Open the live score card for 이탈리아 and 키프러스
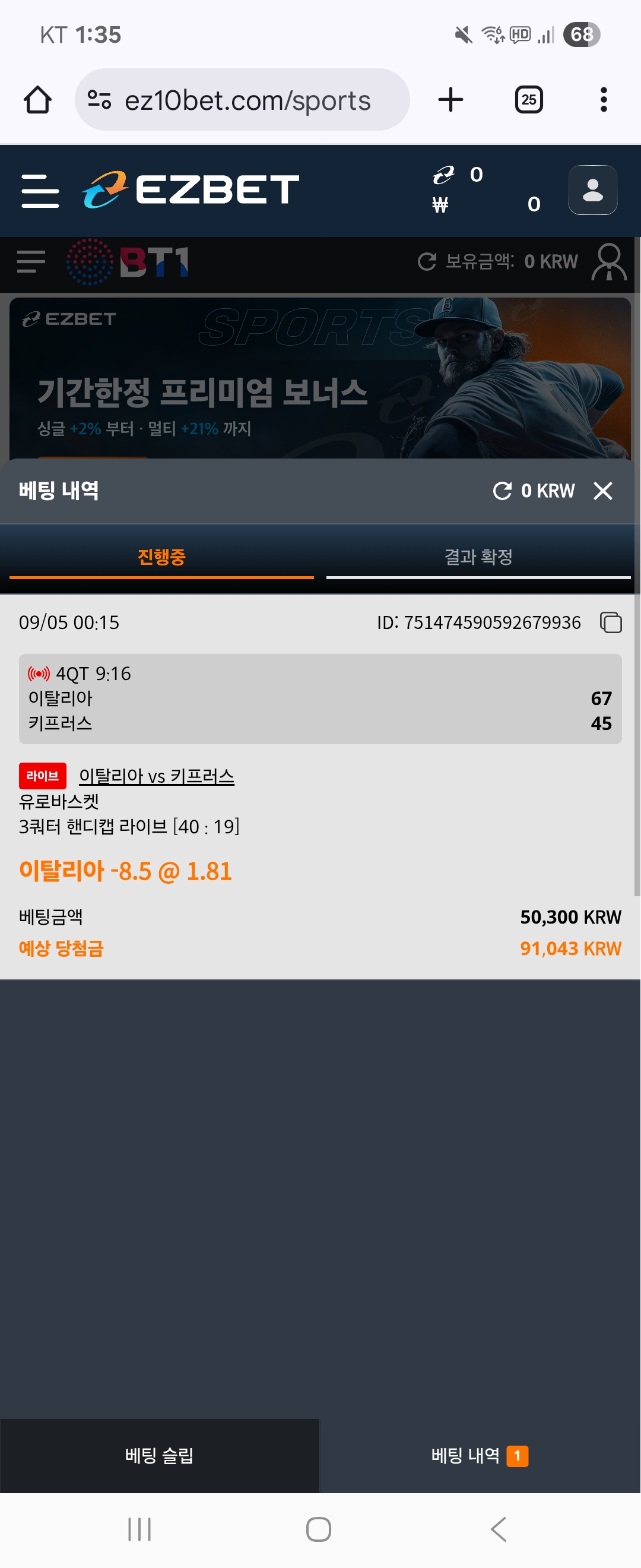The image size is (641, 1568). pos(320,699)
